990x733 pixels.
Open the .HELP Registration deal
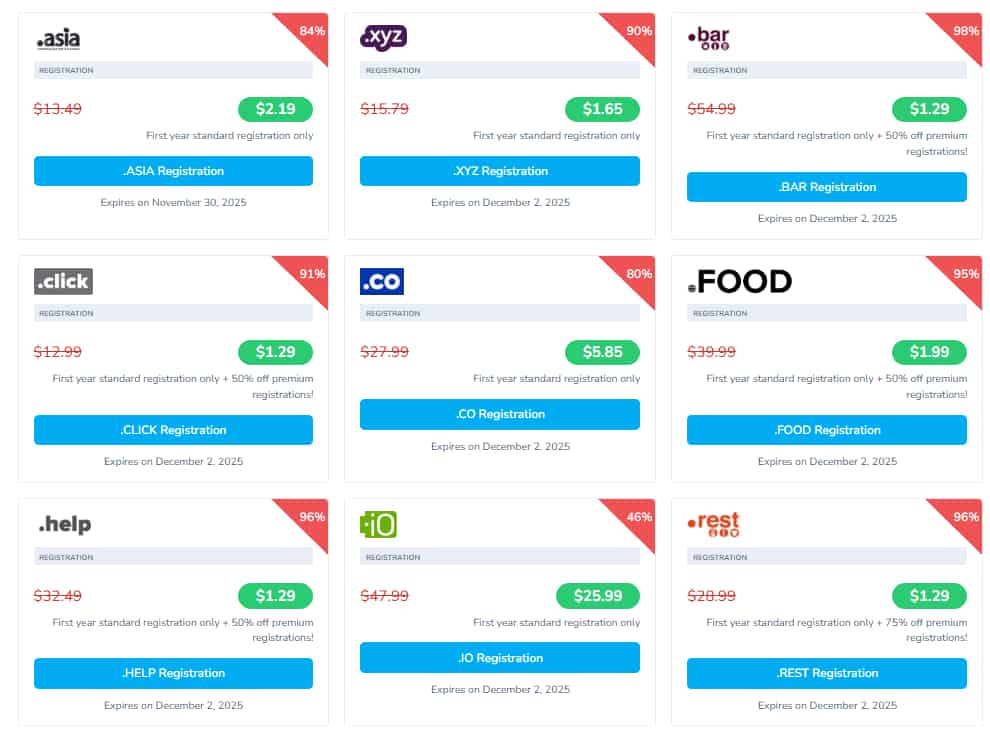(173, 673)
